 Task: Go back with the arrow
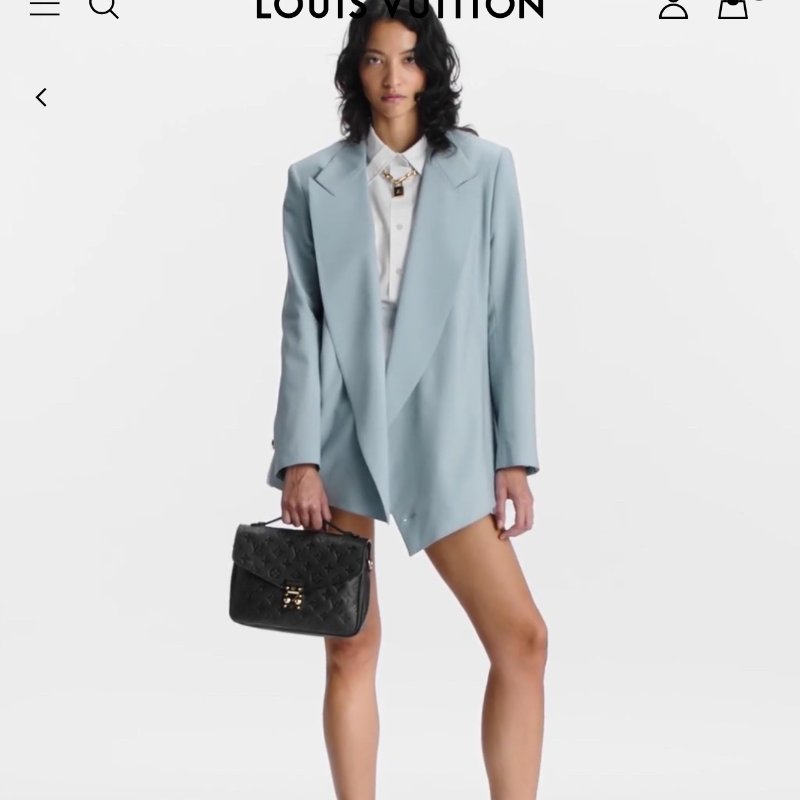(41, 97)
